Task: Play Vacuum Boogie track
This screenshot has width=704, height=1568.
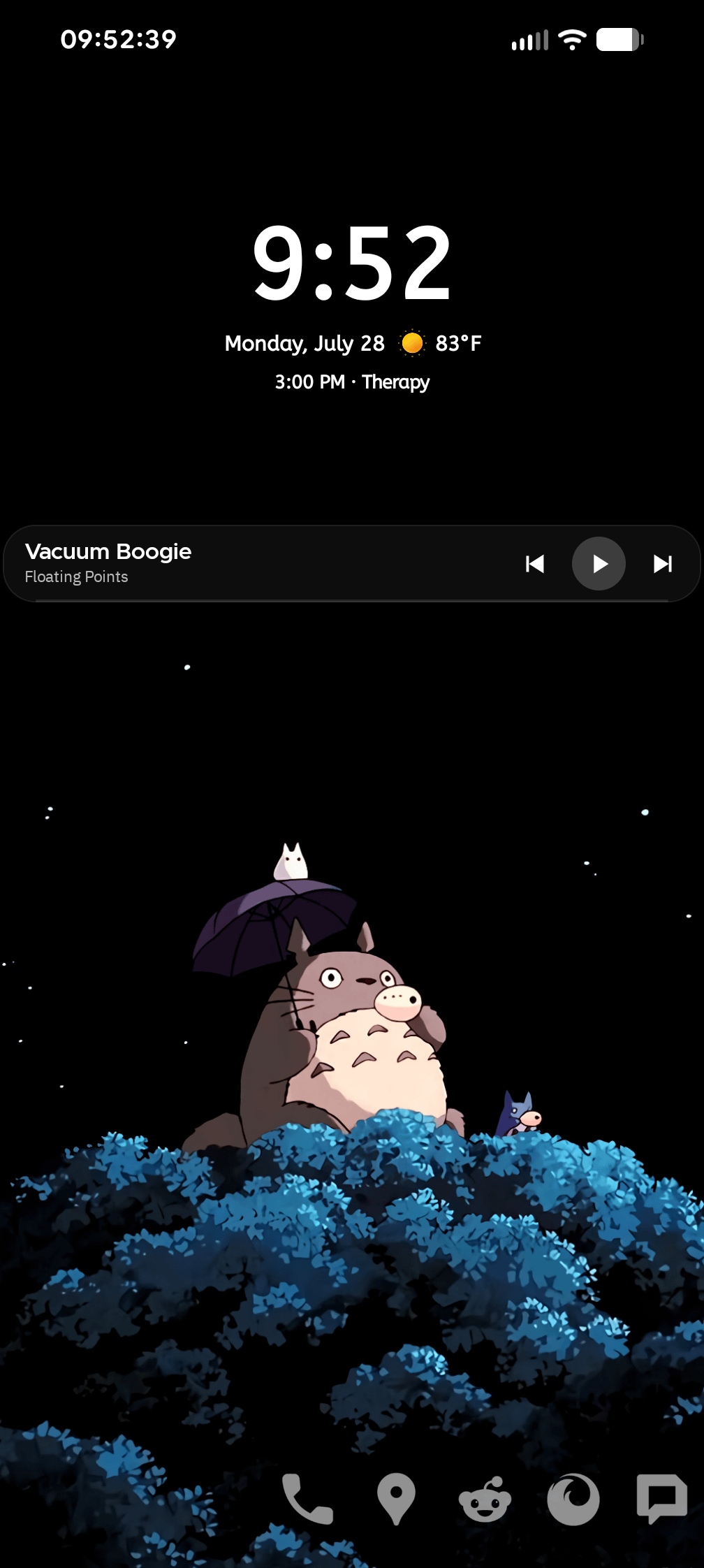Action: click(599, 563)
